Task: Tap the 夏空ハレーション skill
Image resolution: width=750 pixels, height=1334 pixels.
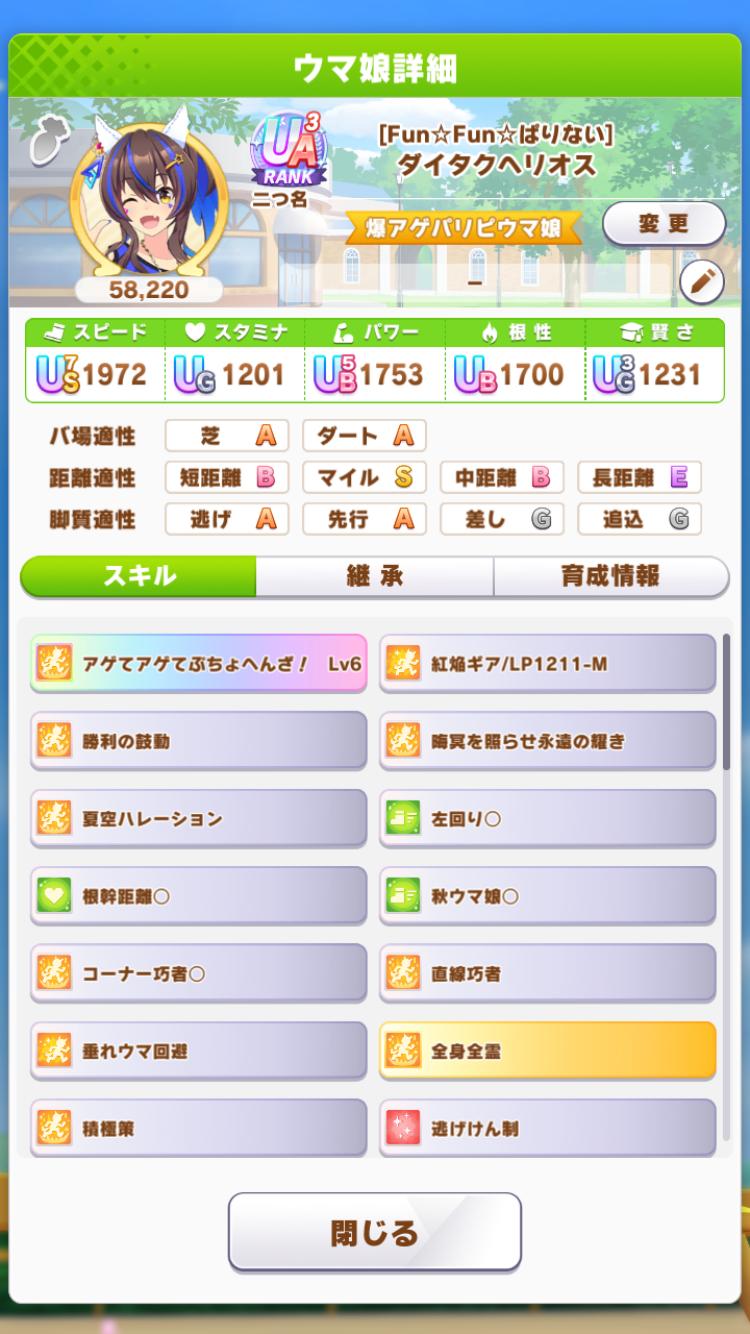Action: 198,818
